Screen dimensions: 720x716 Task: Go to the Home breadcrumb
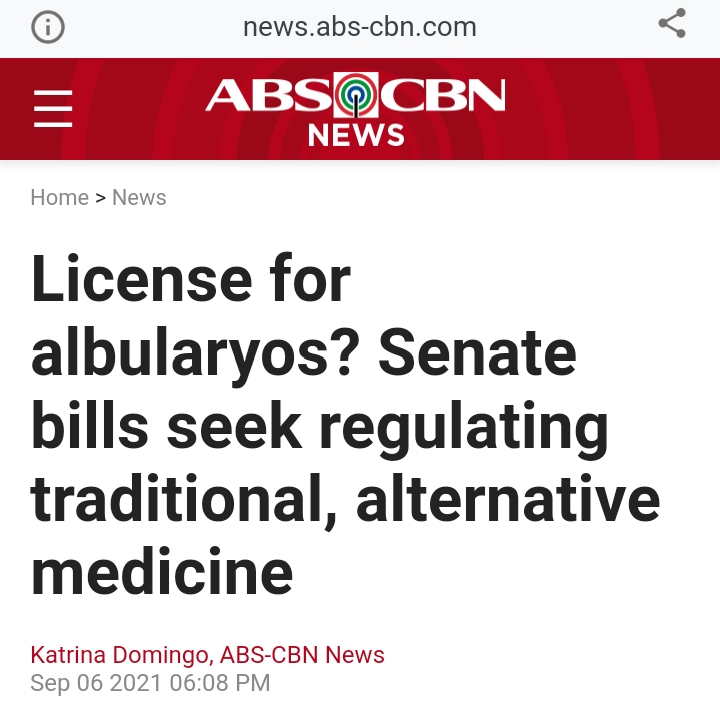[x=59, y=198]
